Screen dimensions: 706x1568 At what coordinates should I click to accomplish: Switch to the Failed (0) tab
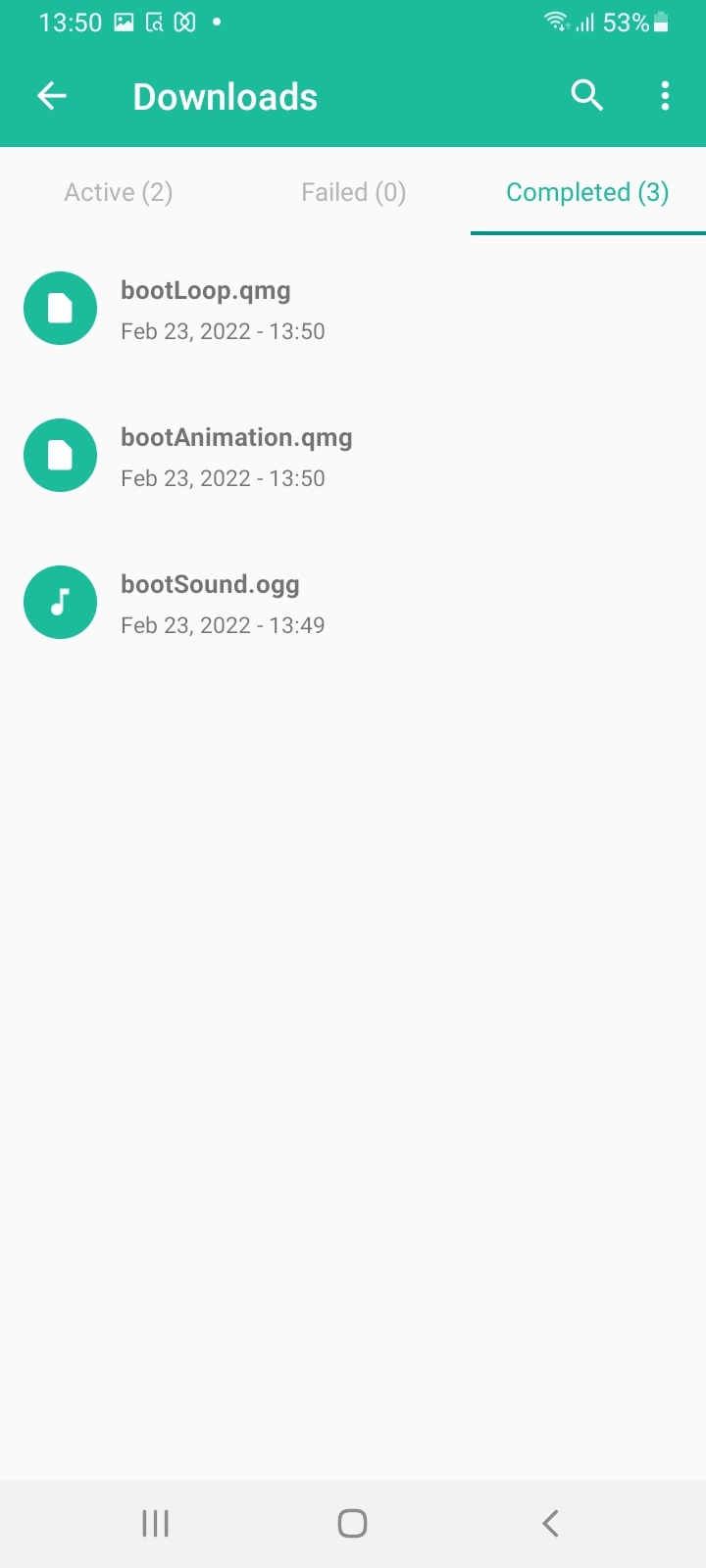[353, 192]
